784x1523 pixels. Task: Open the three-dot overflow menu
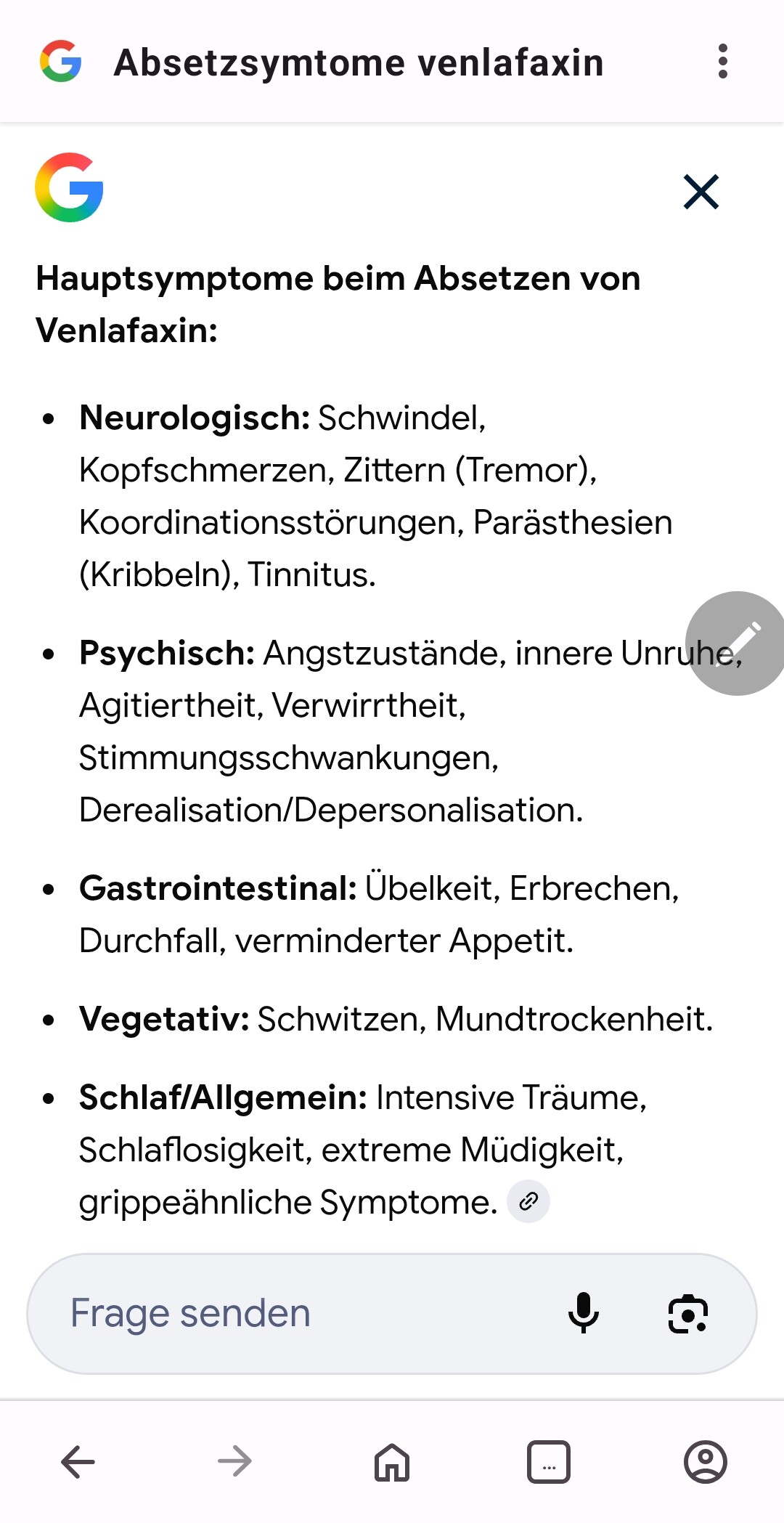(x=722, y=62)
